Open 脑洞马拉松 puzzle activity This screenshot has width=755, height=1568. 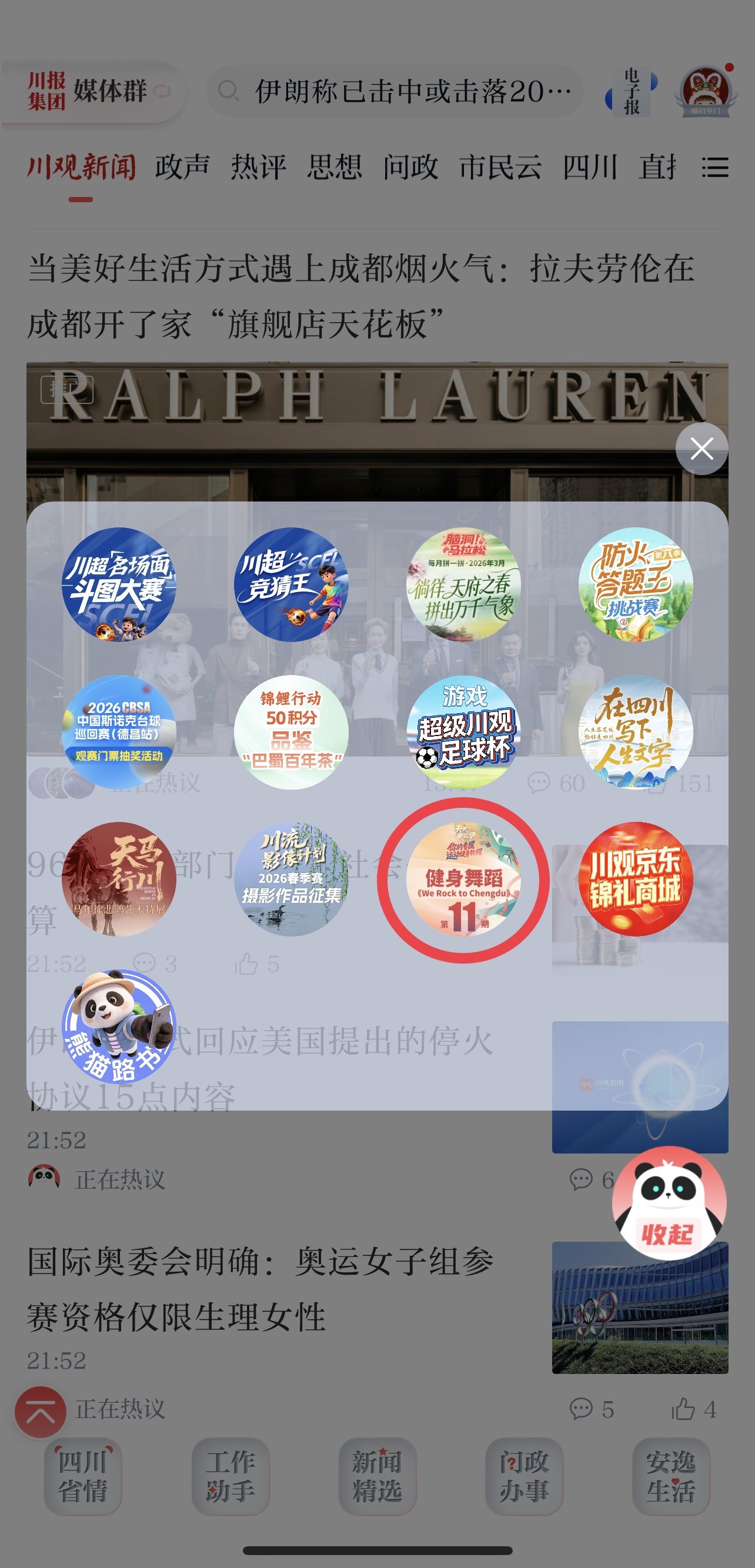[x=463, y=584]
